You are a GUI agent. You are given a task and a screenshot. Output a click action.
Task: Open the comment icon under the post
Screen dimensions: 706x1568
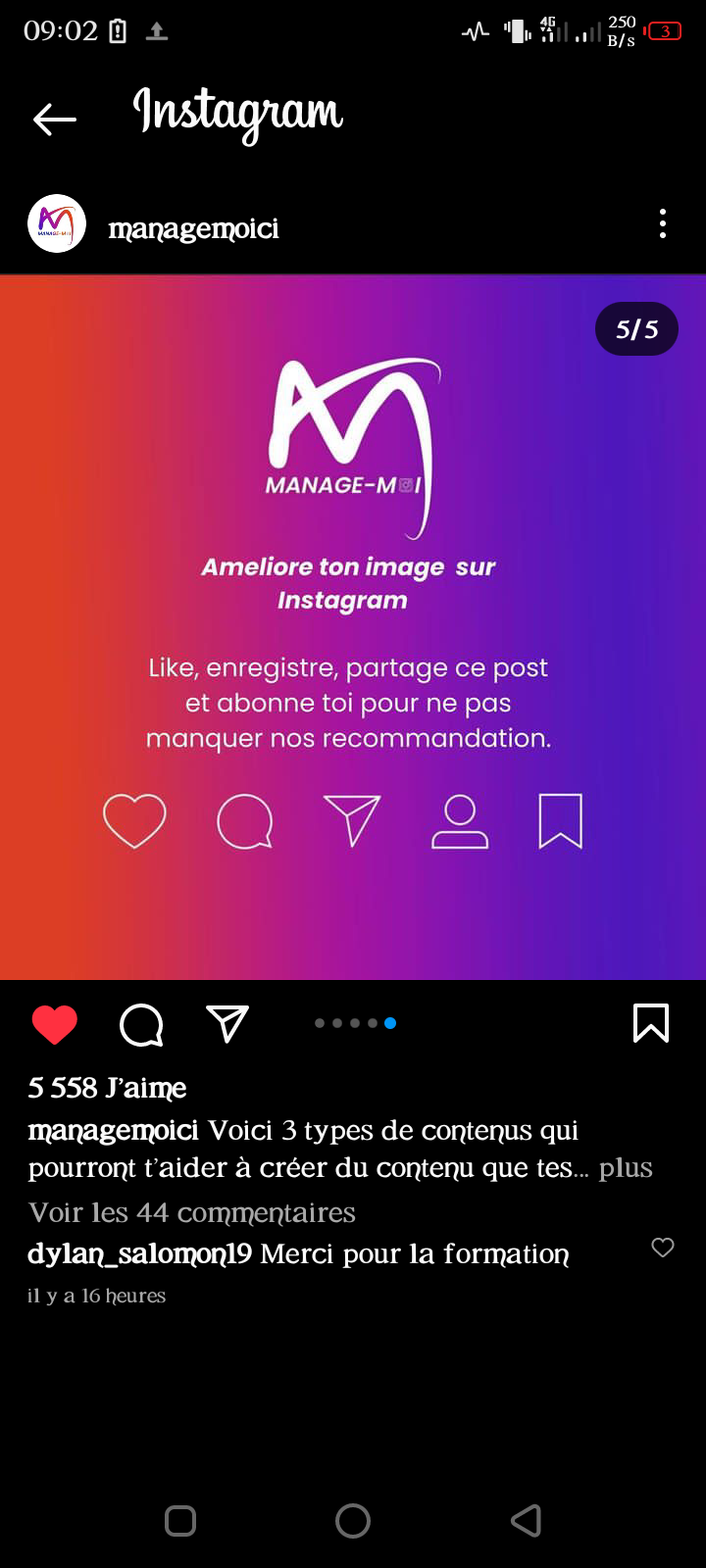pos(141,1024)
